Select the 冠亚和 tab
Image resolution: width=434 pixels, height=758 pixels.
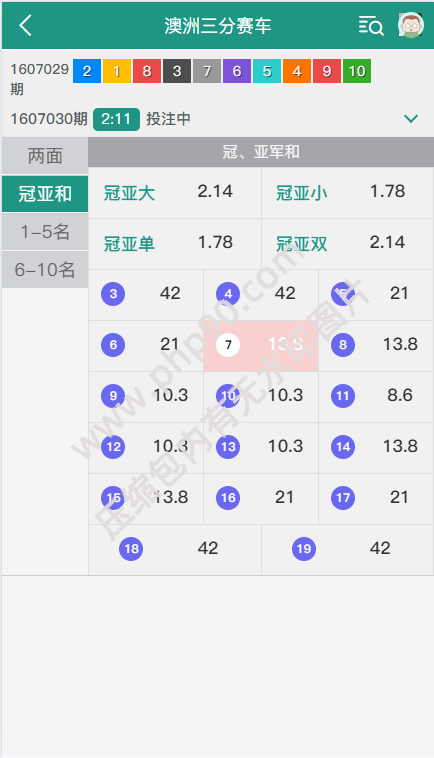[45, 194]
